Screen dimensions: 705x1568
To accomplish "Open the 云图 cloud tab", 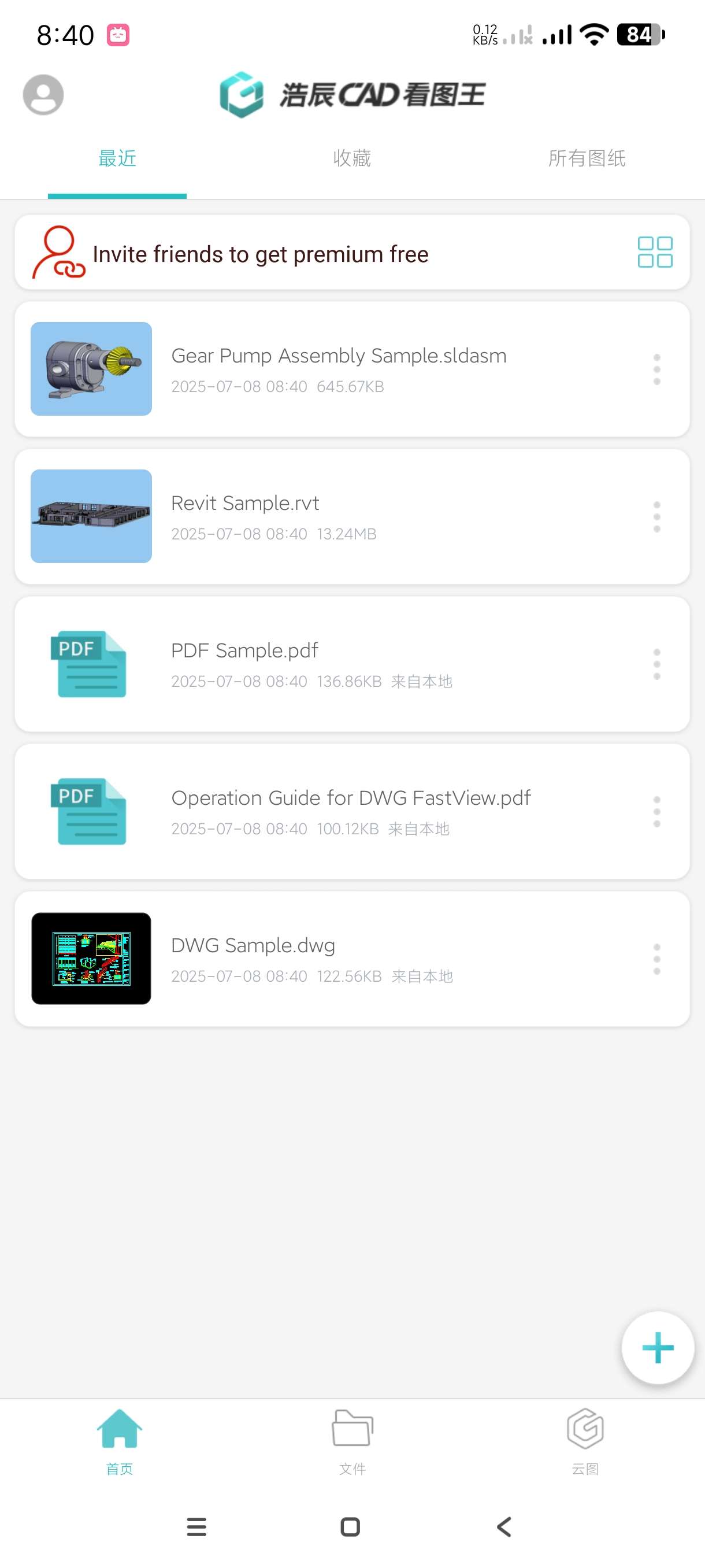I will pos(585,1441).
